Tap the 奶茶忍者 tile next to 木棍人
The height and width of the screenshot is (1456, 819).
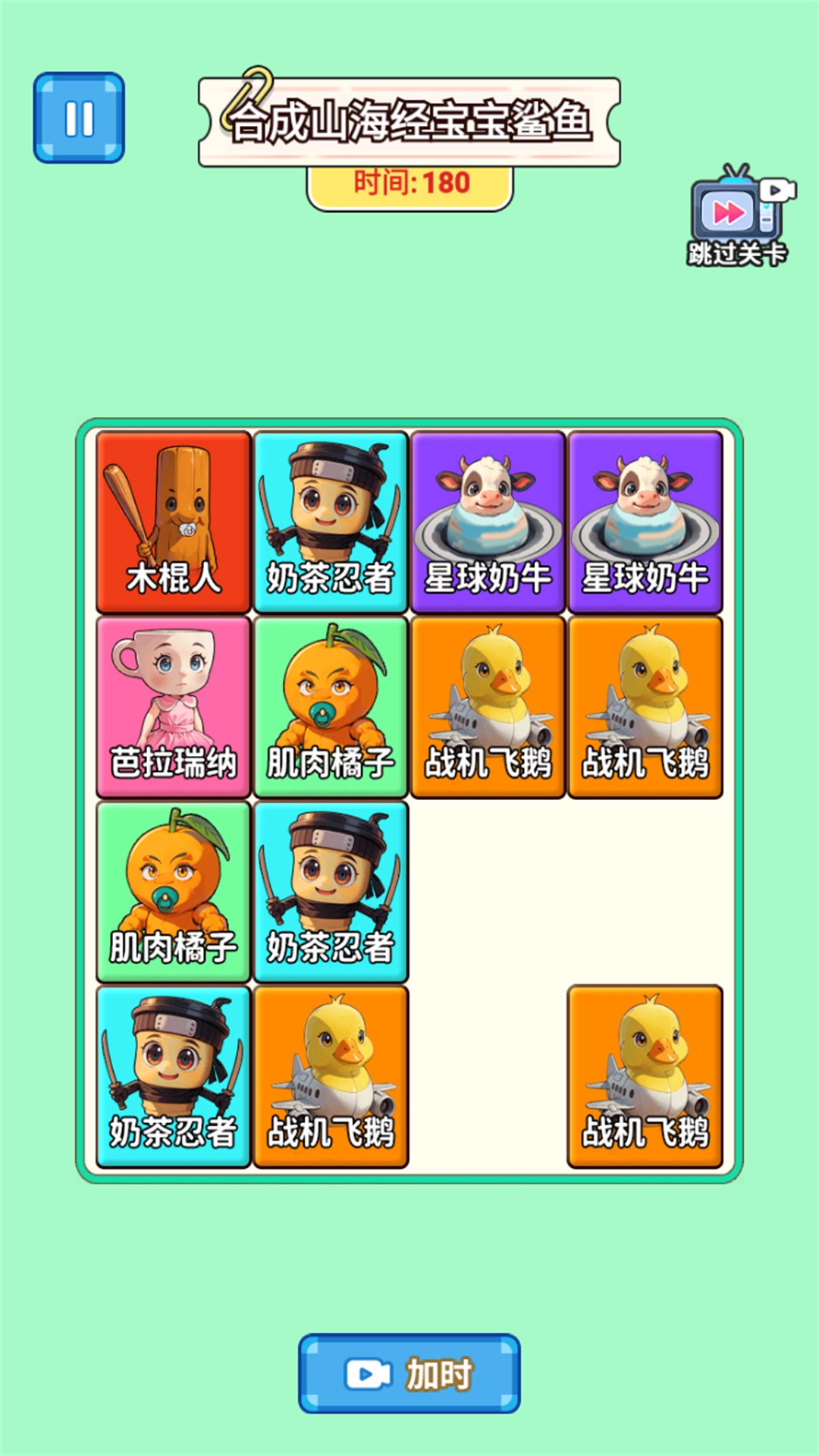[331, 522]
